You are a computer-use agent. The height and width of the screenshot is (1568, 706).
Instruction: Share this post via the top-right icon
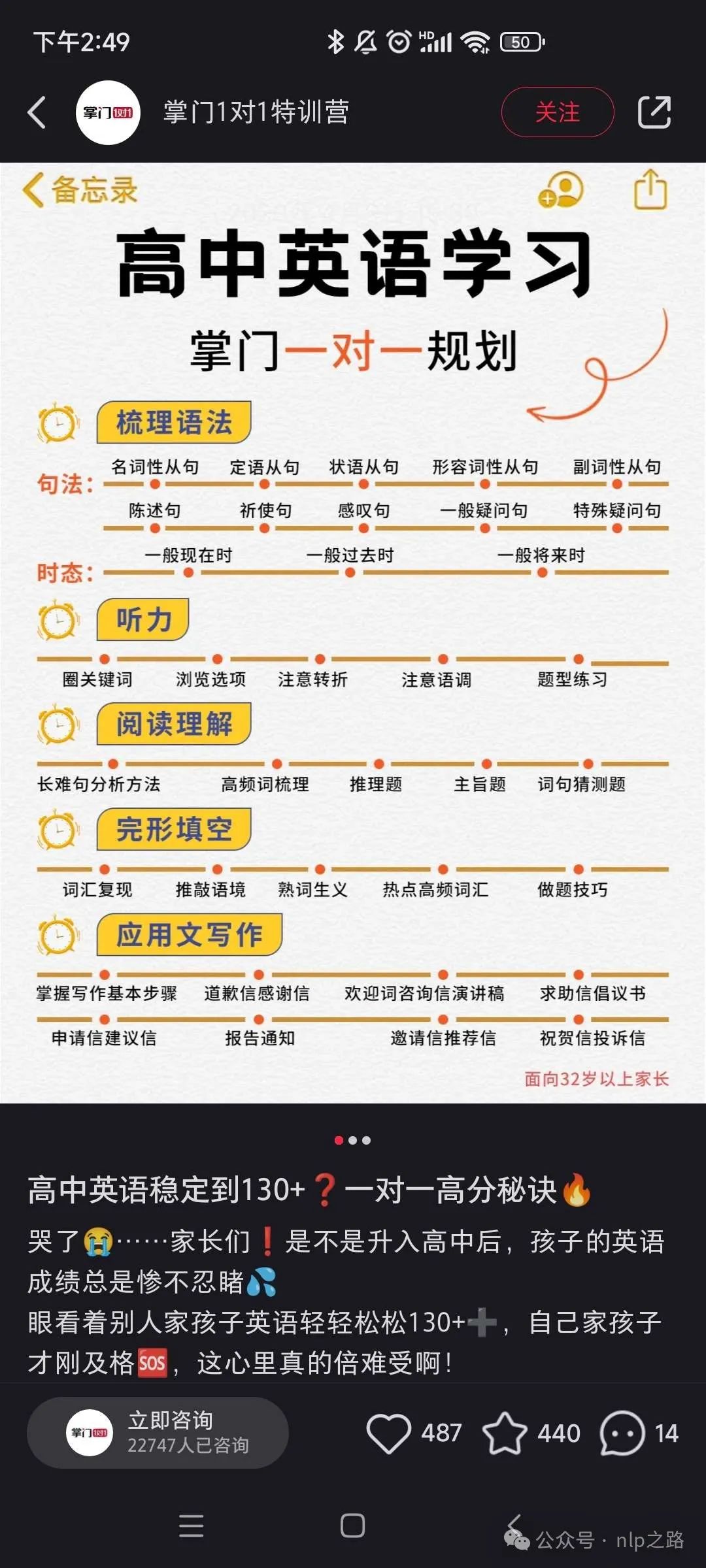[x=654, y=112]
